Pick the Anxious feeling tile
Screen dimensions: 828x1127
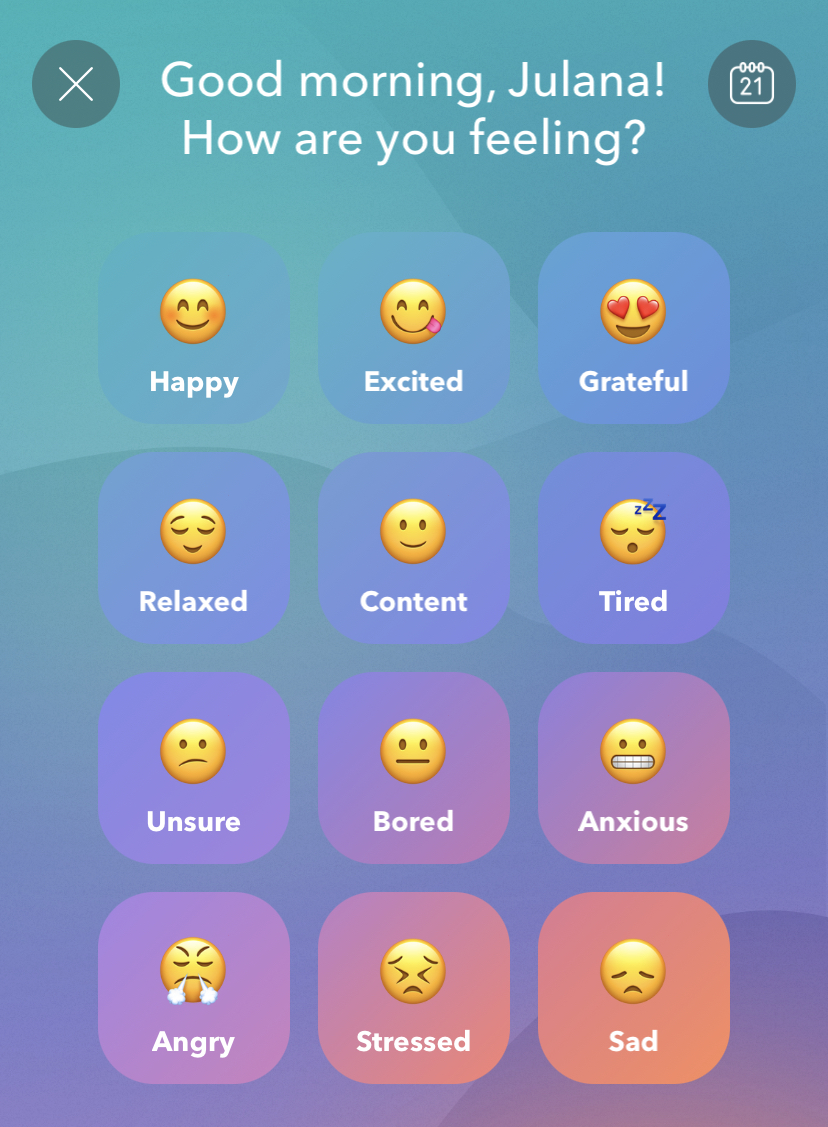click(x=634, y=768)
